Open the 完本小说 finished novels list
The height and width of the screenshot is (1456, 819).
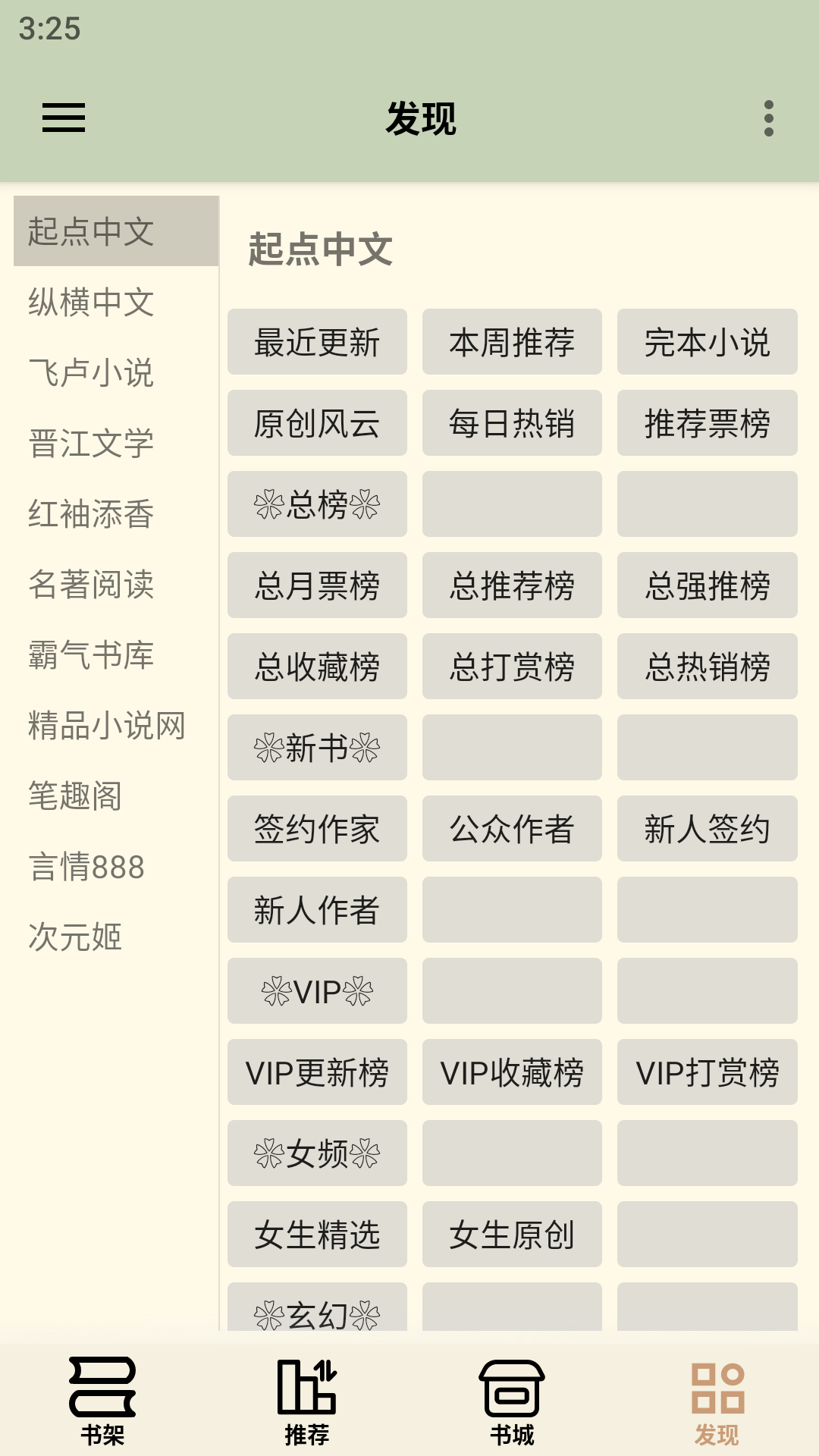coord(707,343)
